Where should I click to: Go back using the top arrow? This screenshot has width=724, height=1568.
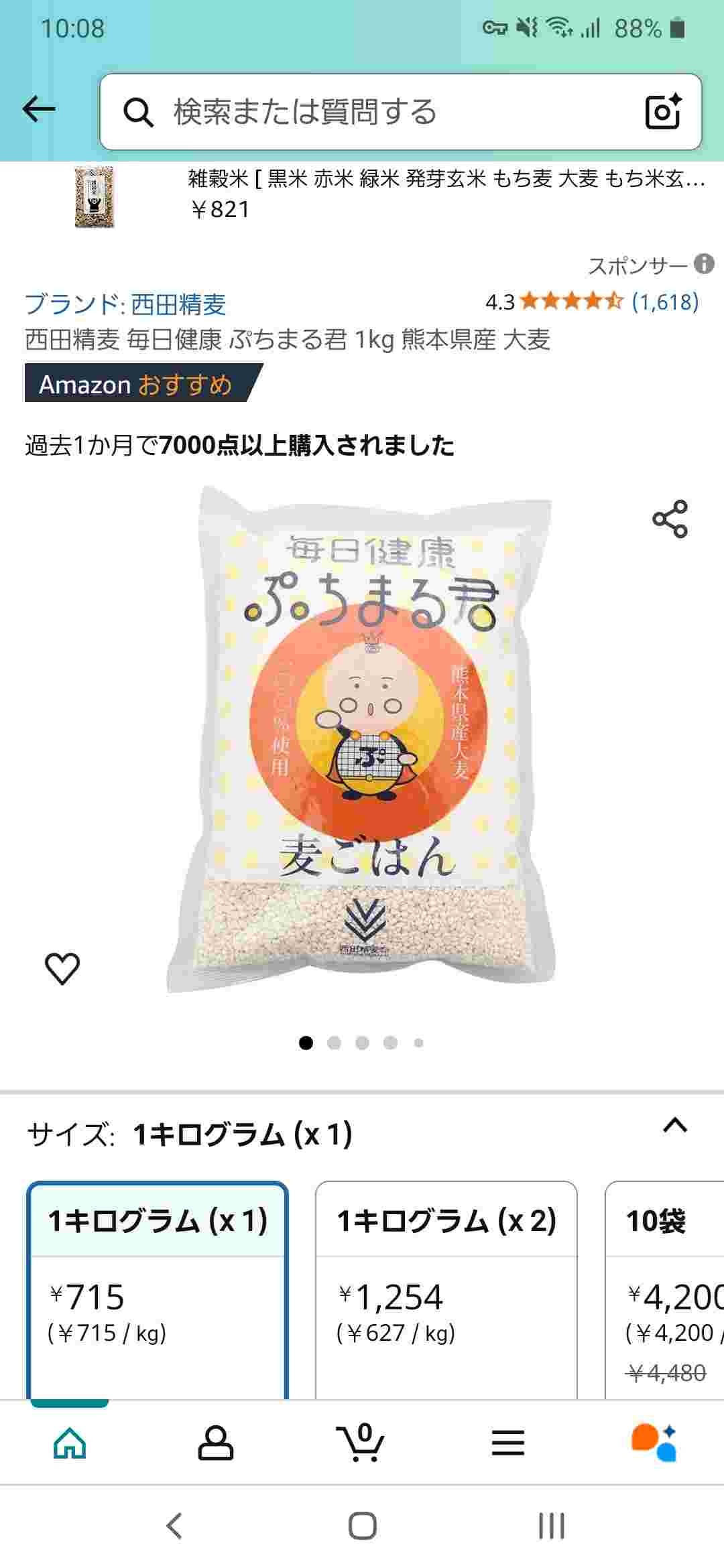coord(39,110)
